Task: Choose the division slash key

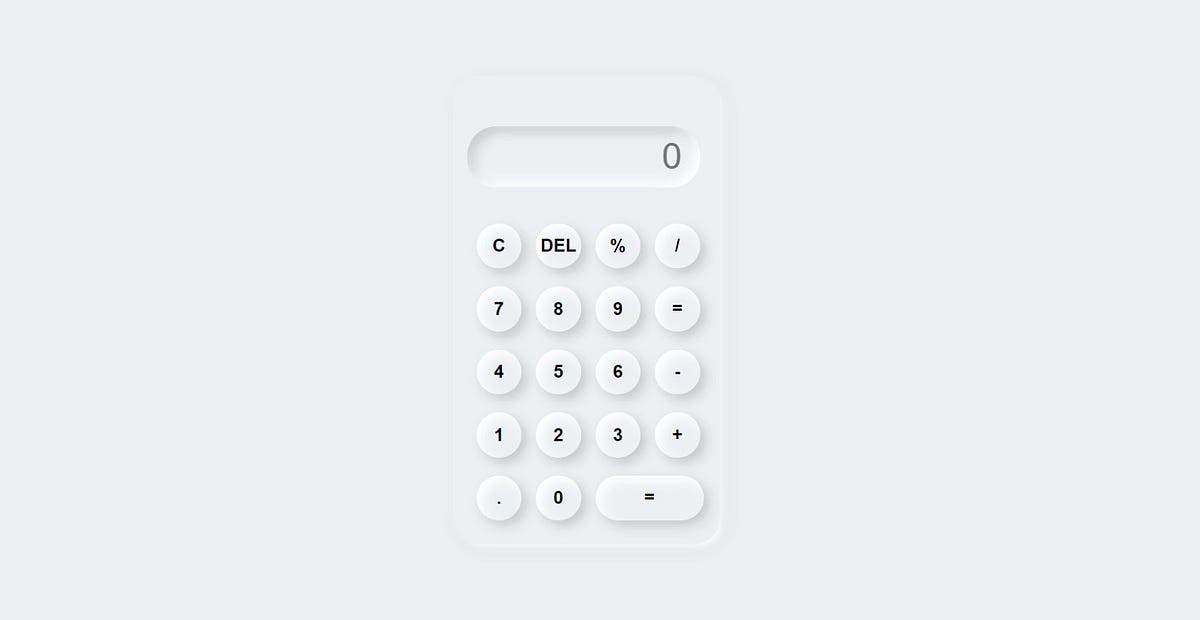Action: pos(677,246)
